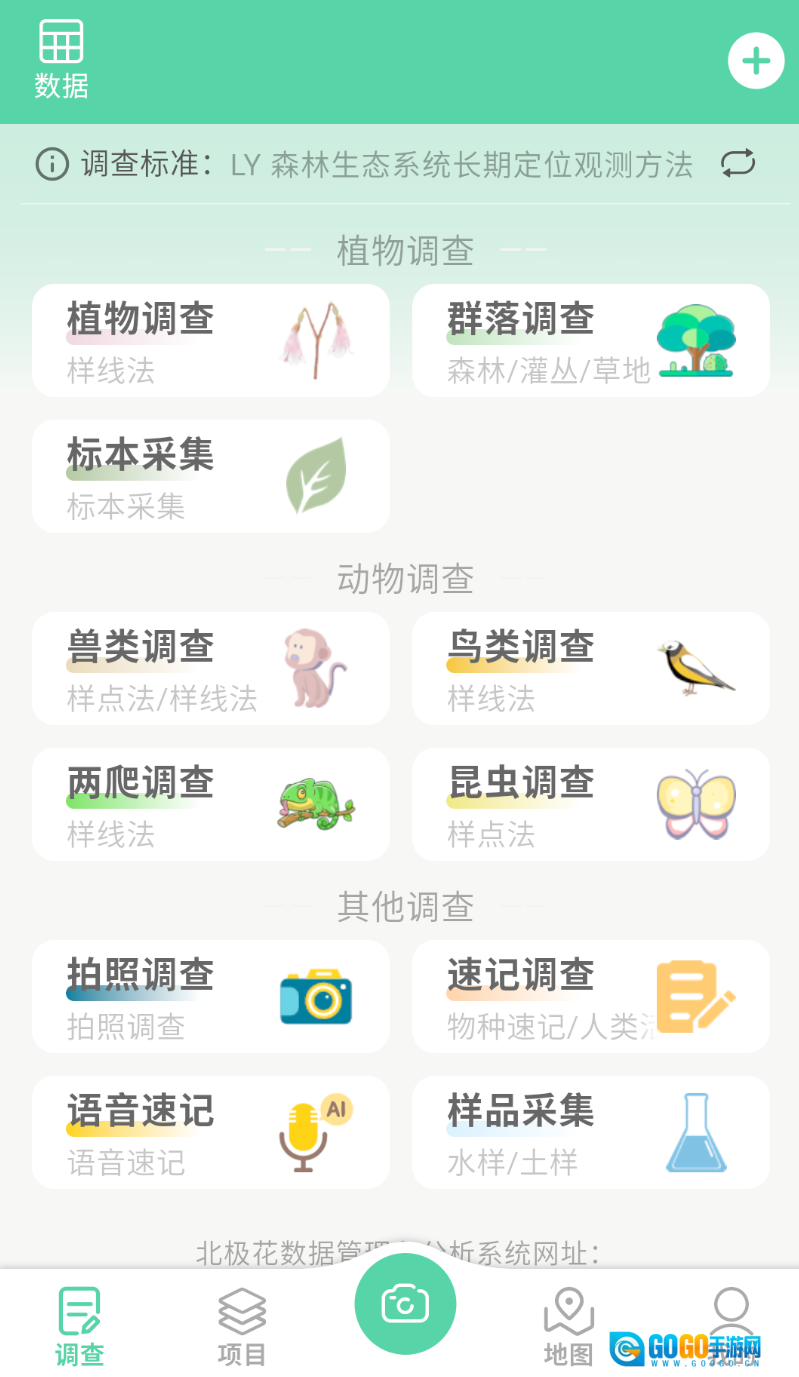The image size is (799, 1377).
Task: Open the central camera capture button
Action: click(404, 1302)
